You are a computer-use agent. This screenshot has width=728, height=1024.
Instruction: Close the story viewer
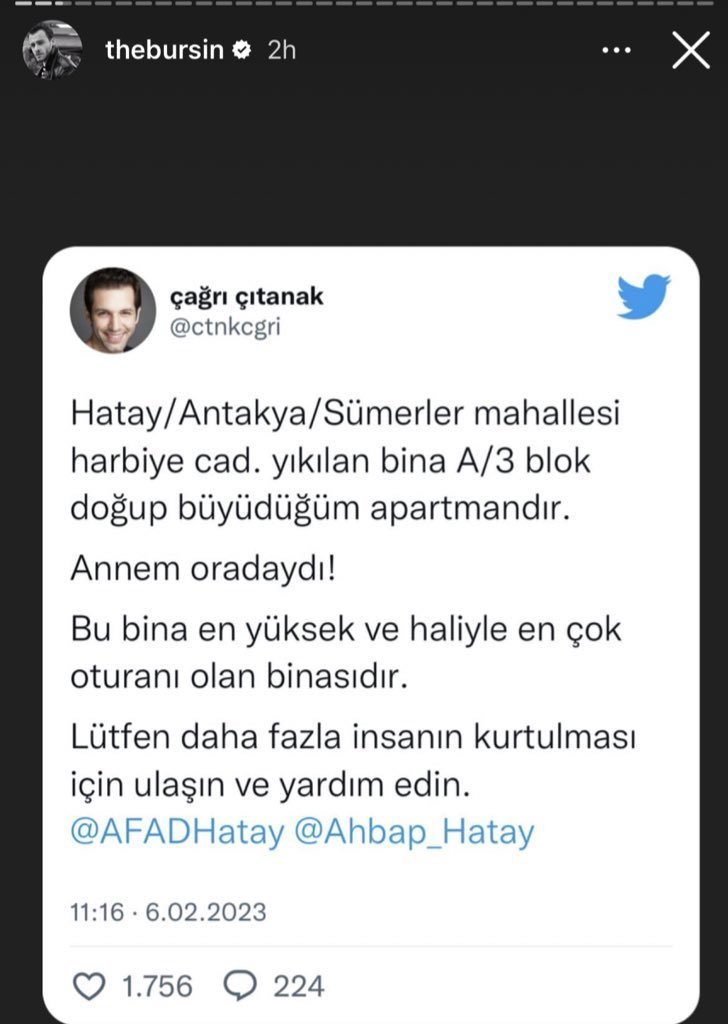[x=690, y=50]
